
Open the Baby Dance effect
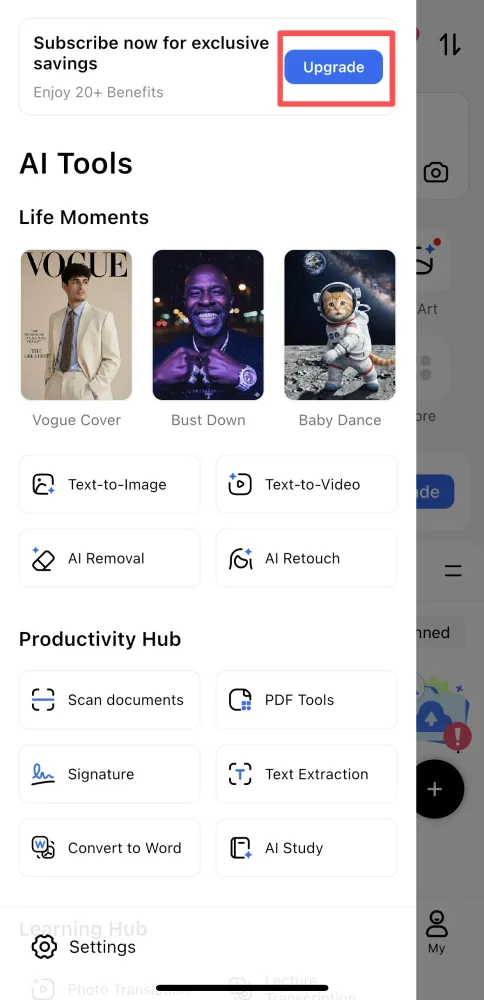pyautogui.click(x=340, y=325)
